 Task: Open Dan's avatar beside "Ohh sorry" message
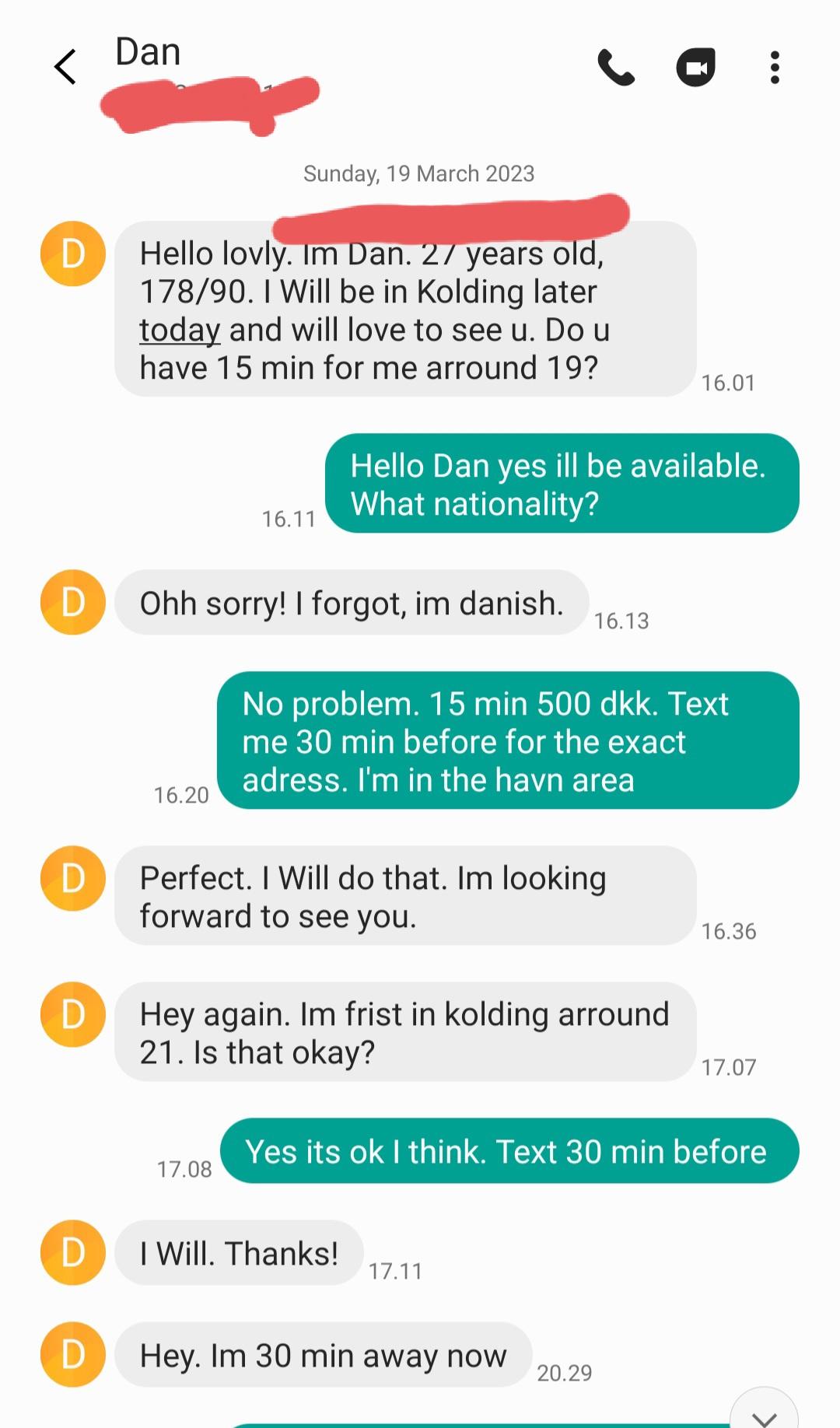click(73, 603)
